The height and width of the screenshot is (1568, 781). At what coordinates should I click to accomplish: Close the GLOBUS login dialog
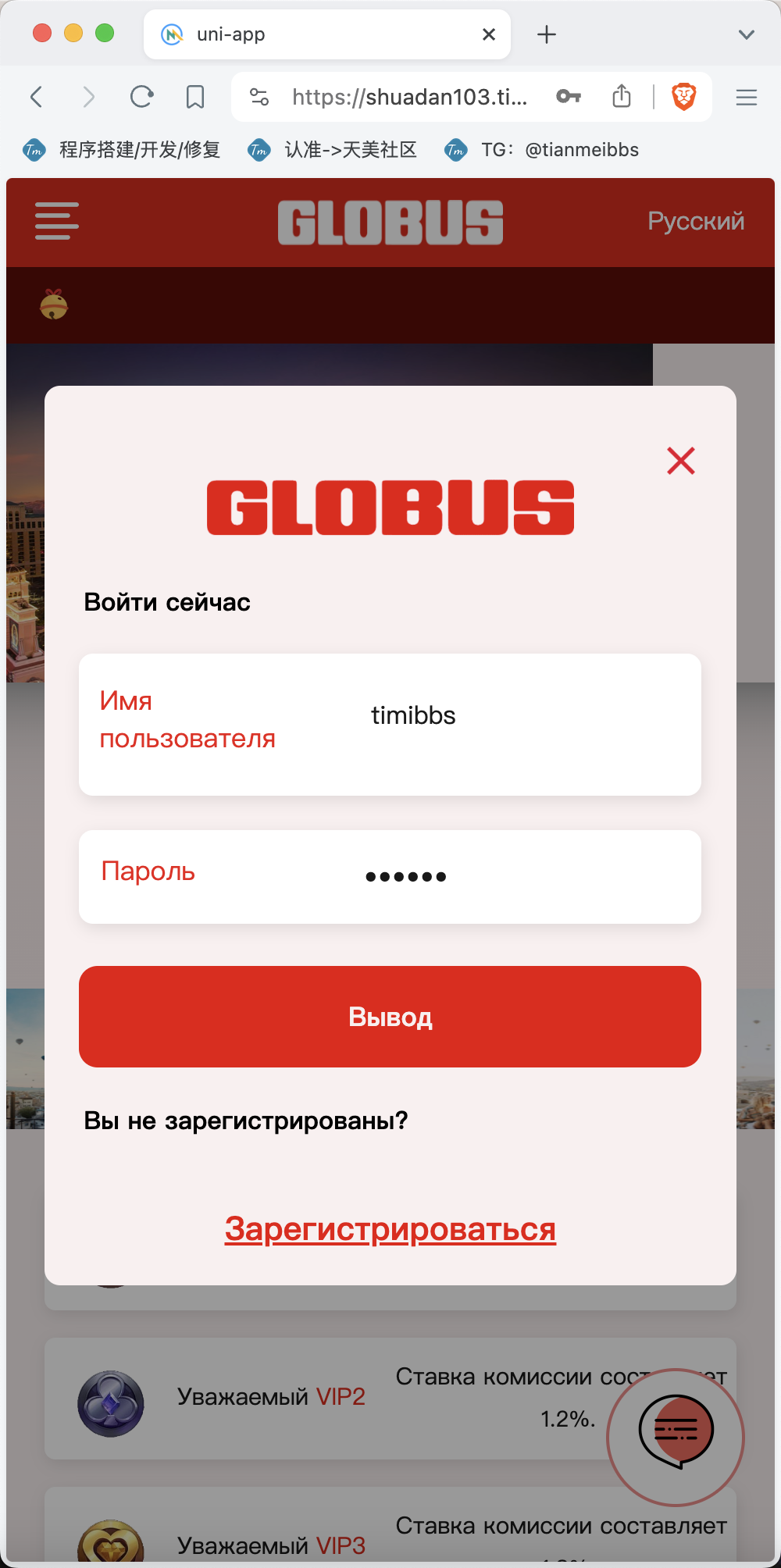681,461
